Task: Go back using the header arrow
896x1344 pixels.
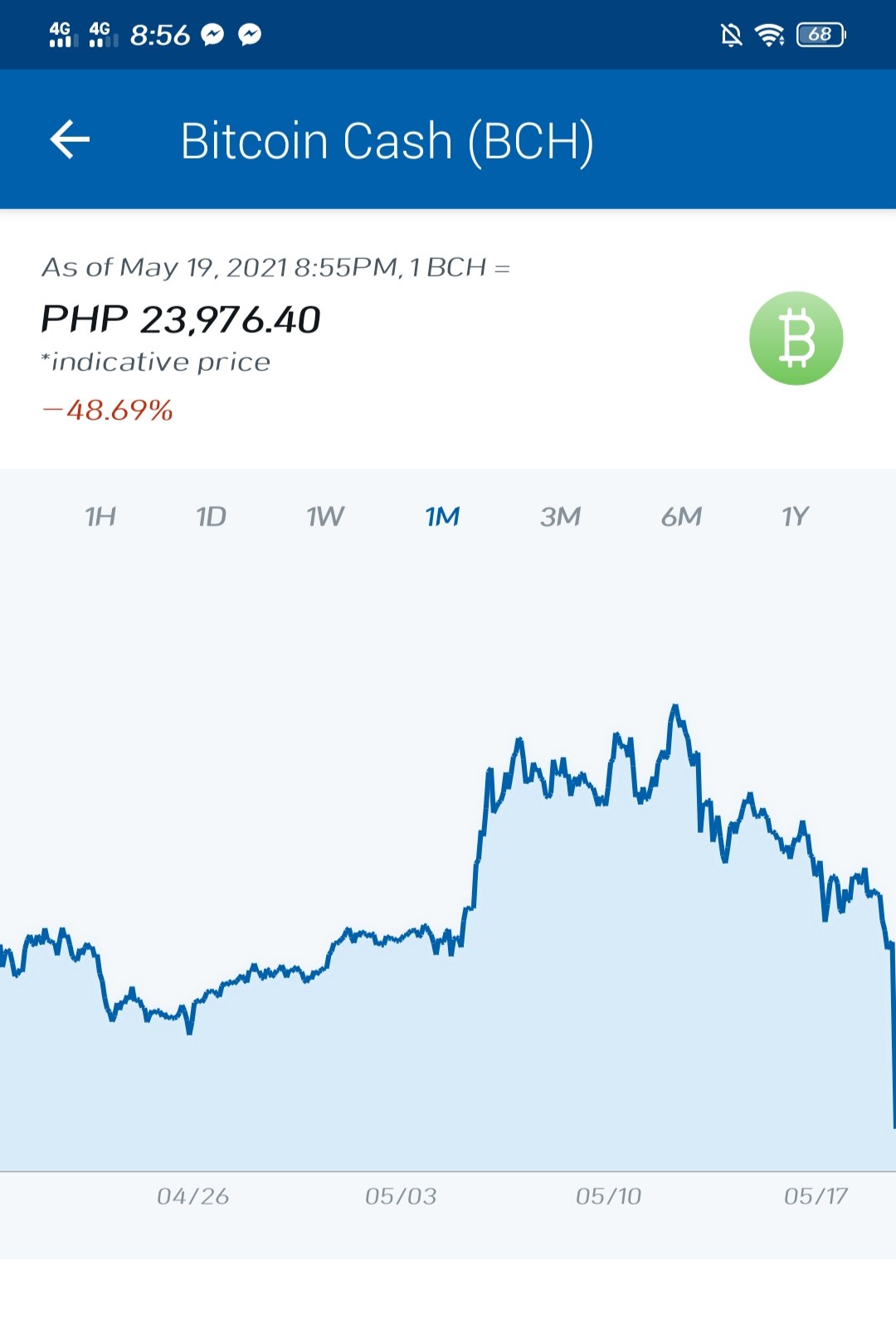Action: click(x=70, y=139)
